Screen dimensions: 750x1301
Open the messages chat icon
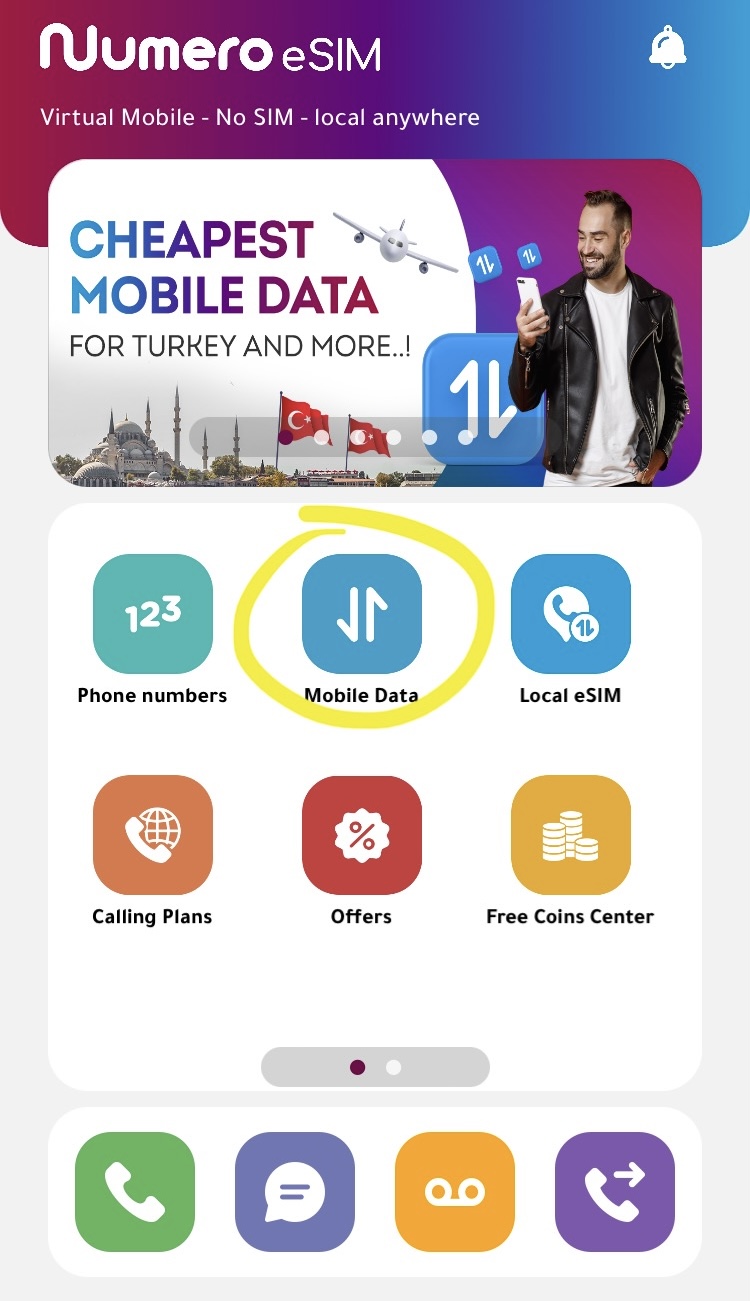point(295,1192)
